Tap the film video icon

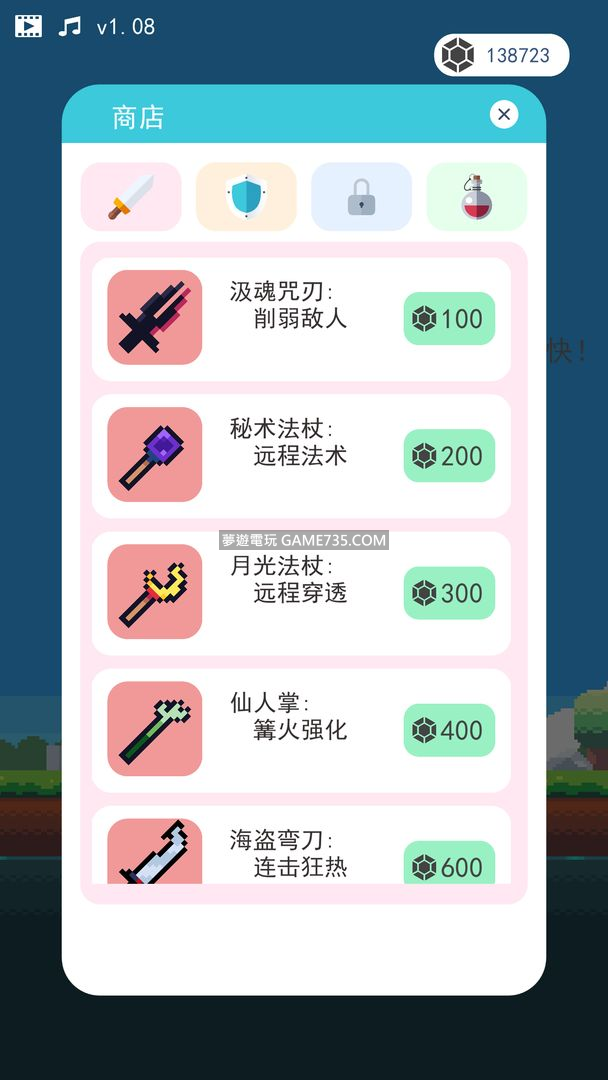29,27
